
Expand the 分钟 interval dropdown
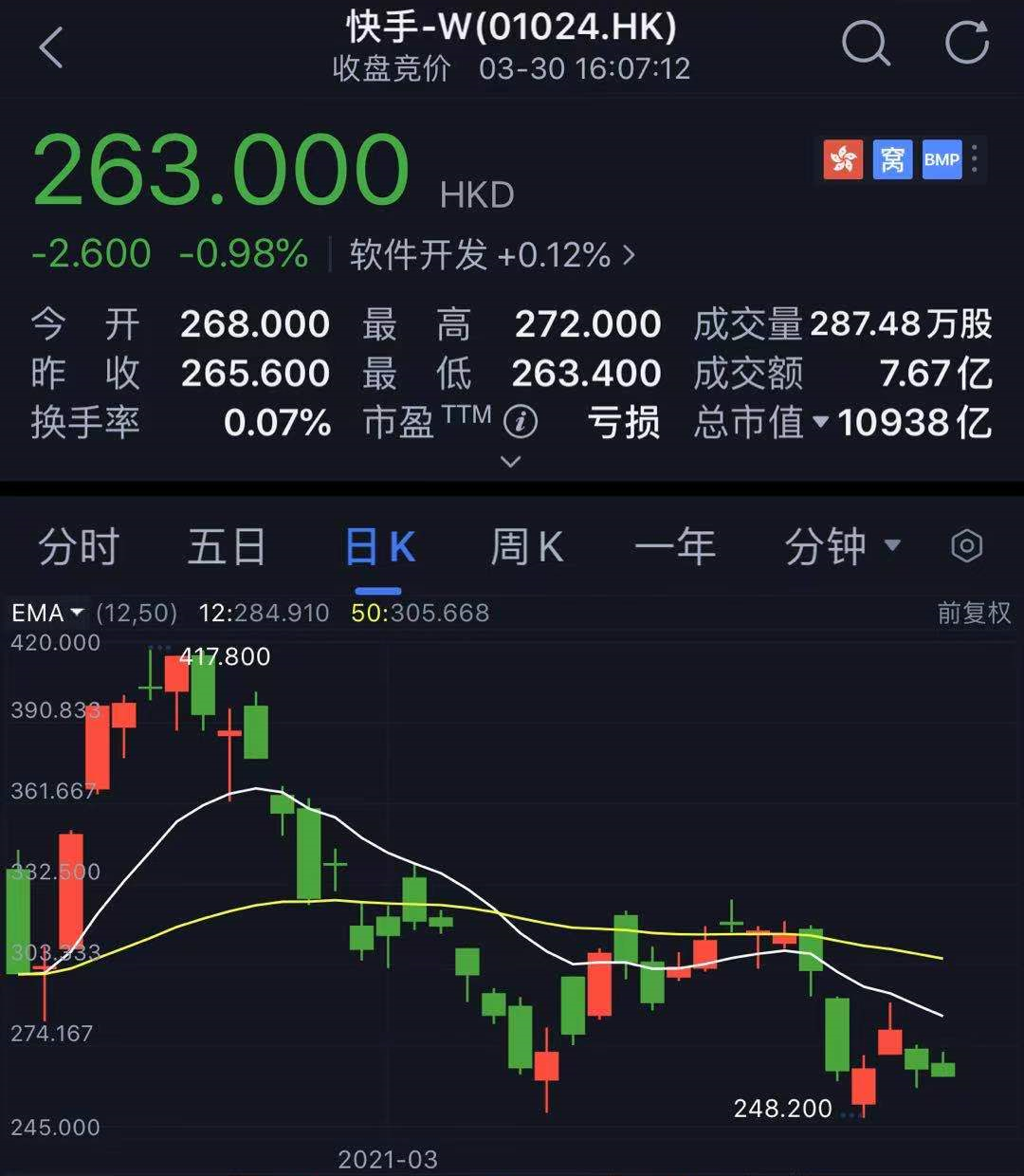tap(842, 544)
